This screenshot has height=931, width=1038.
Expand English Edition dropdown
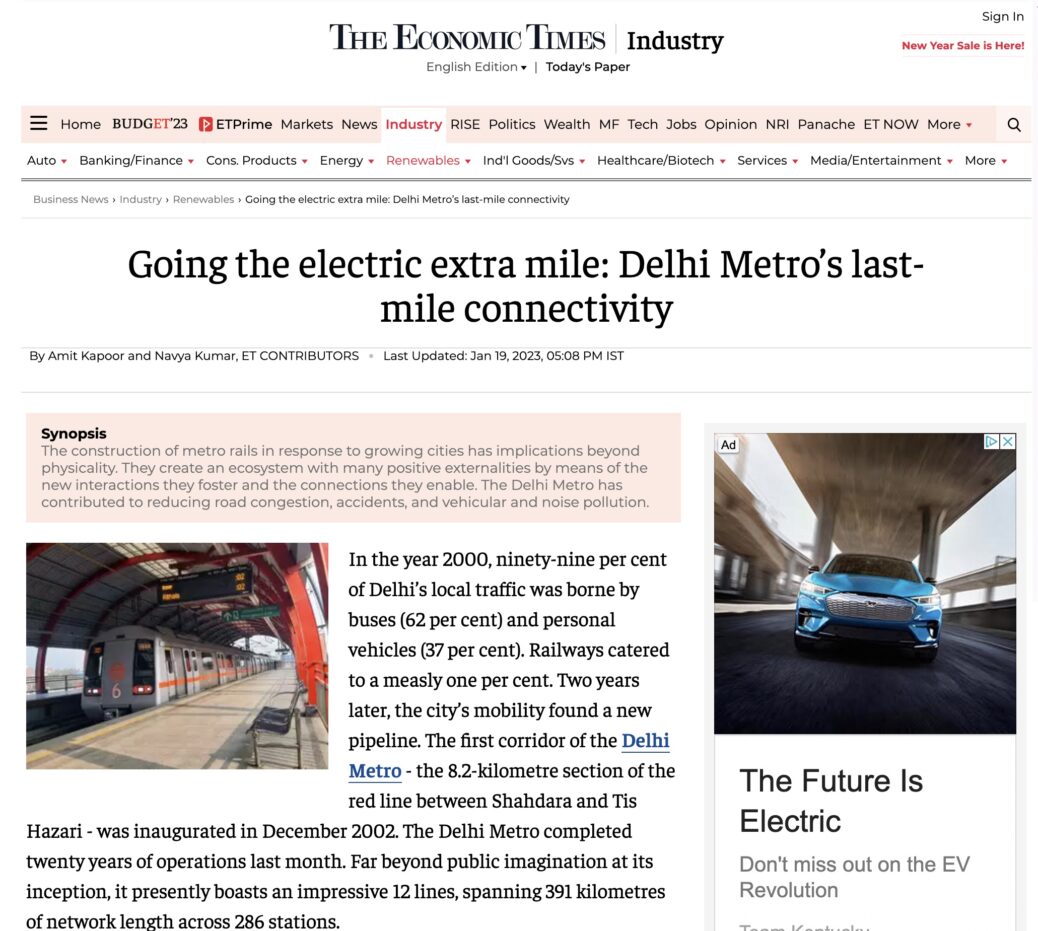coord(476,67)
